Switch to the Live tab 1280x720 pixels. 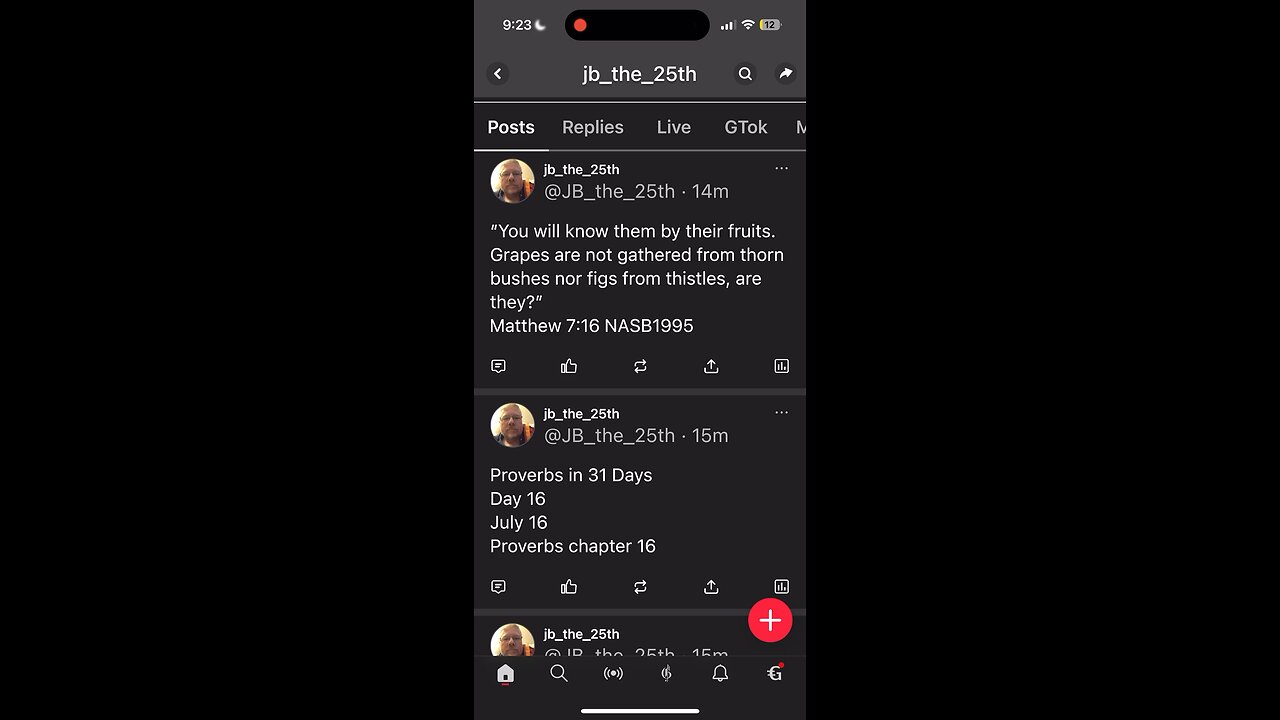coord(673,127)
